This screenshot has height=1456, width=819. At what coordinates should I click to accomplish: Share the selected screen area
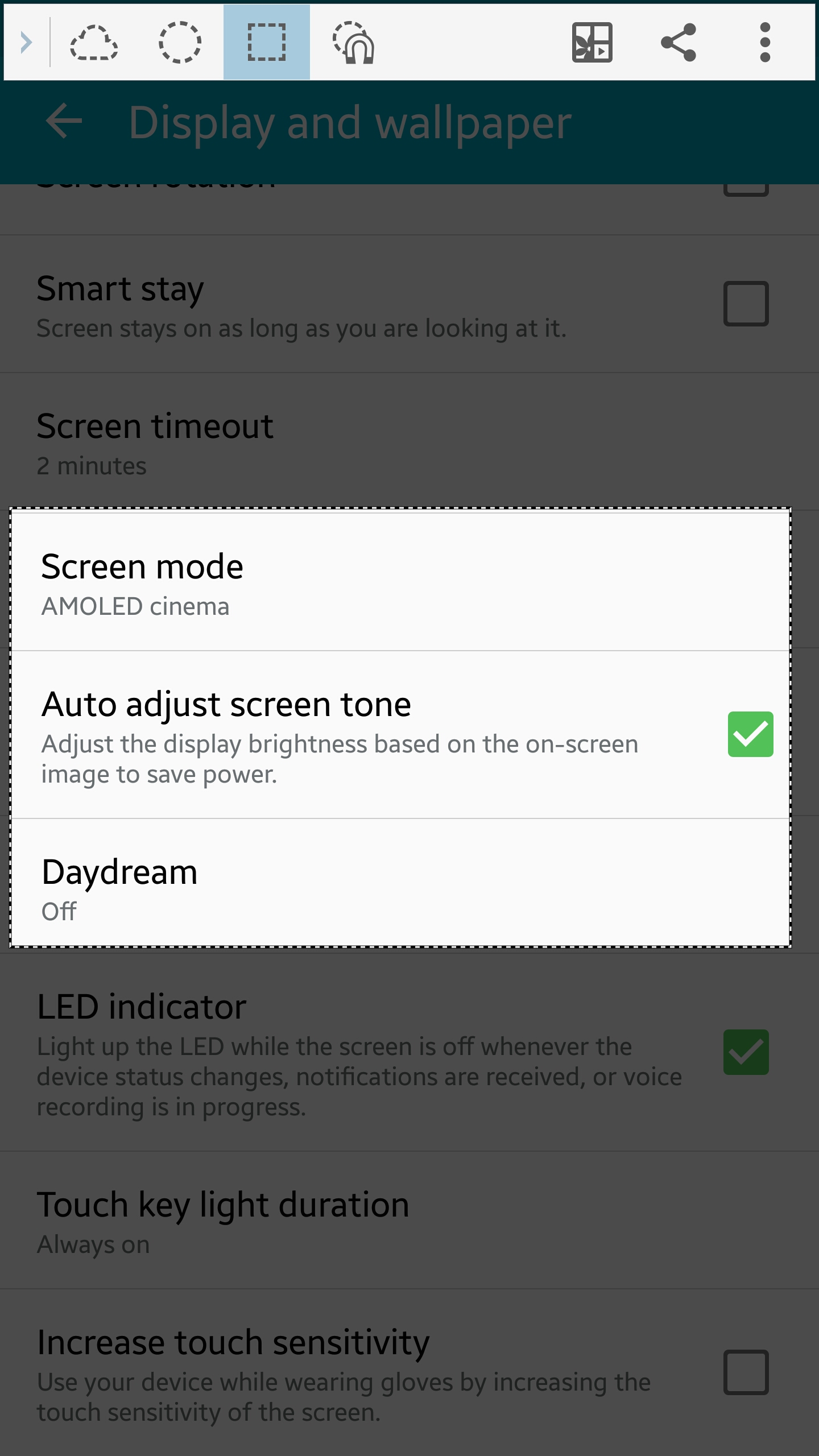tap(679, 43)
